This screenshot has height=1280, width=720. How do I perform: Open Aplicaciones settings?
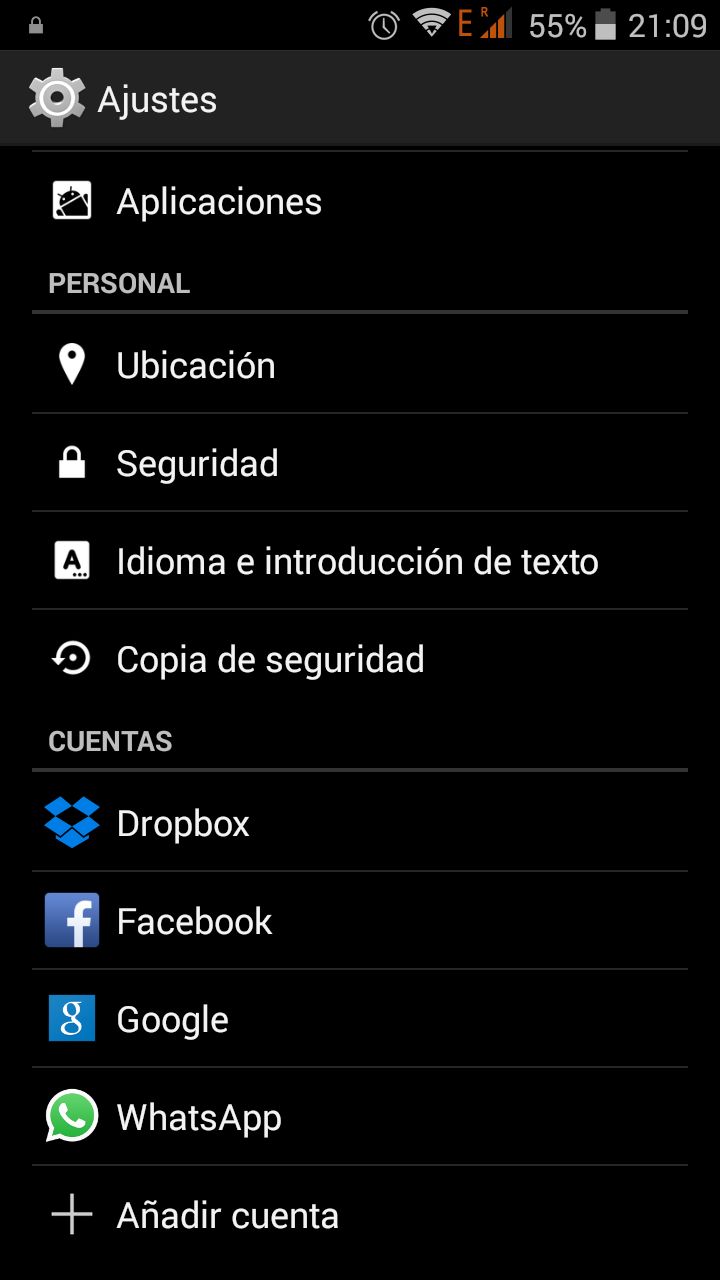(x=360, y=202)
